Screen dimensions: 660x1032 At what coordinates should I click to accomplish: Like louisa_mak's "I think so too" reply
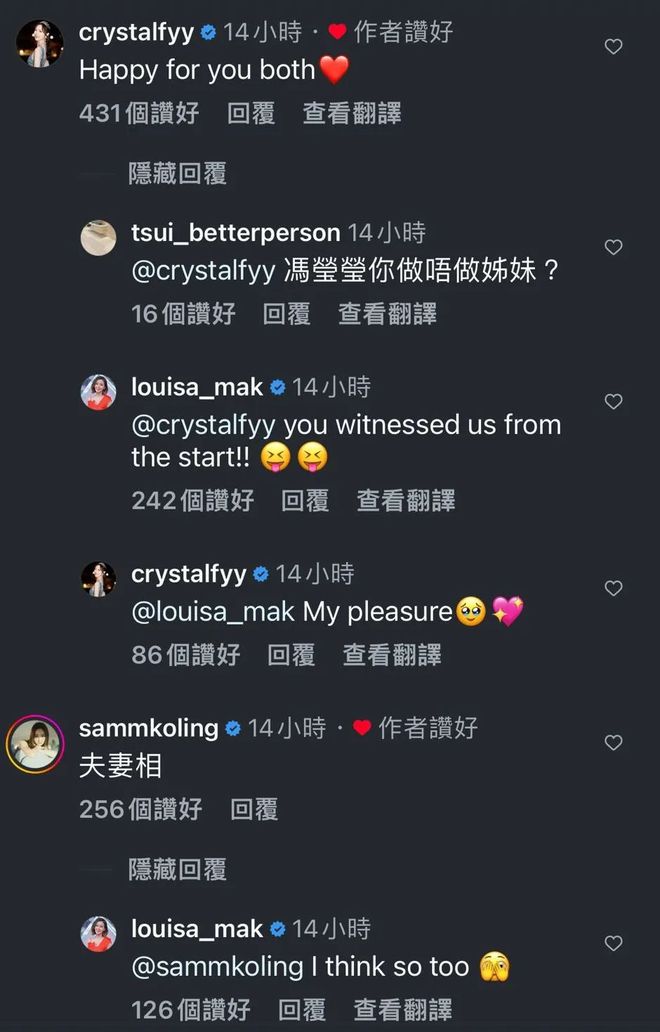coord(614,943)
